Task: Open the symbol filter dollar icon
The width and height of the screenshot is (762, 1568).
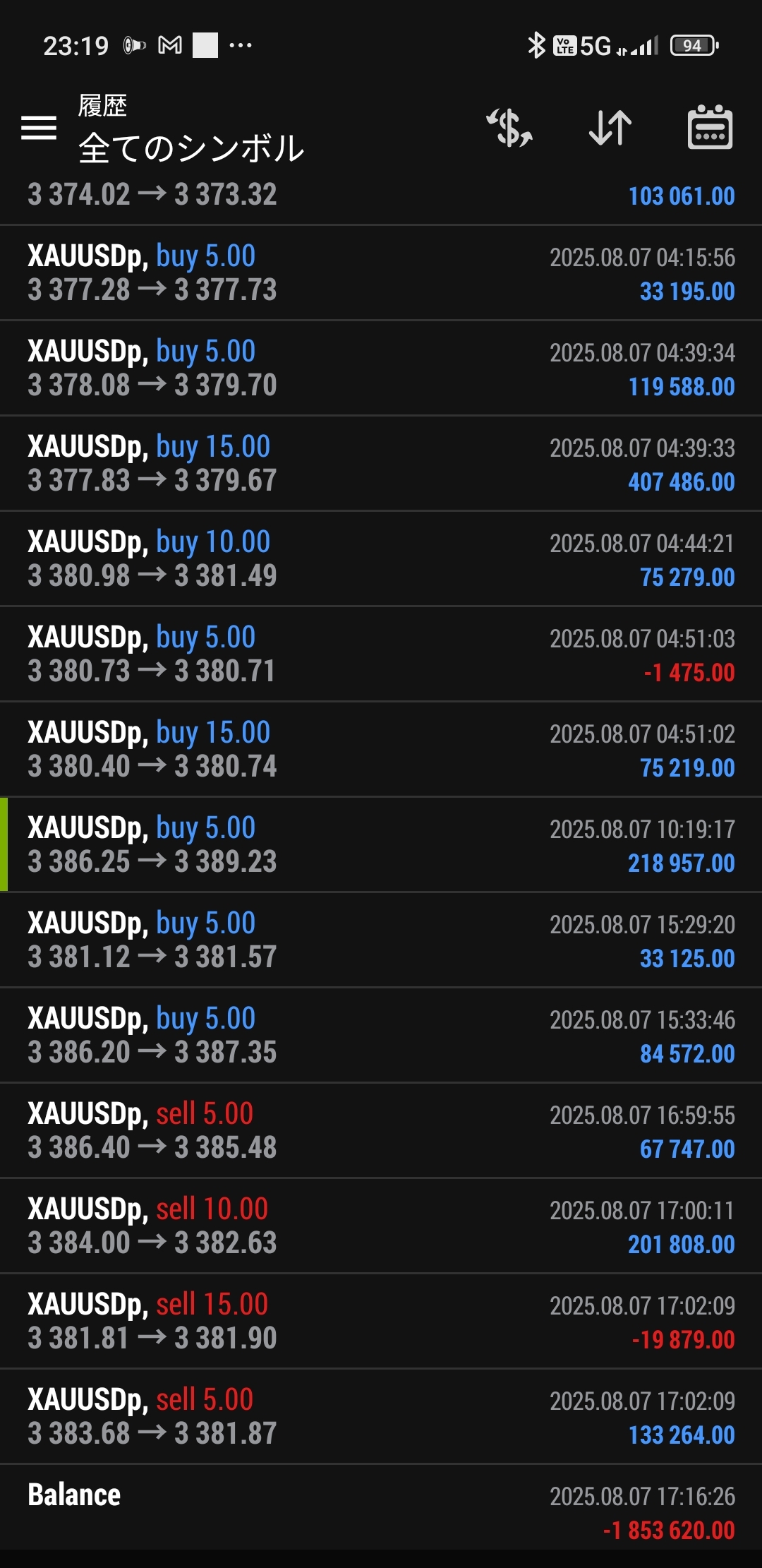Action: (x=509, y=128)
